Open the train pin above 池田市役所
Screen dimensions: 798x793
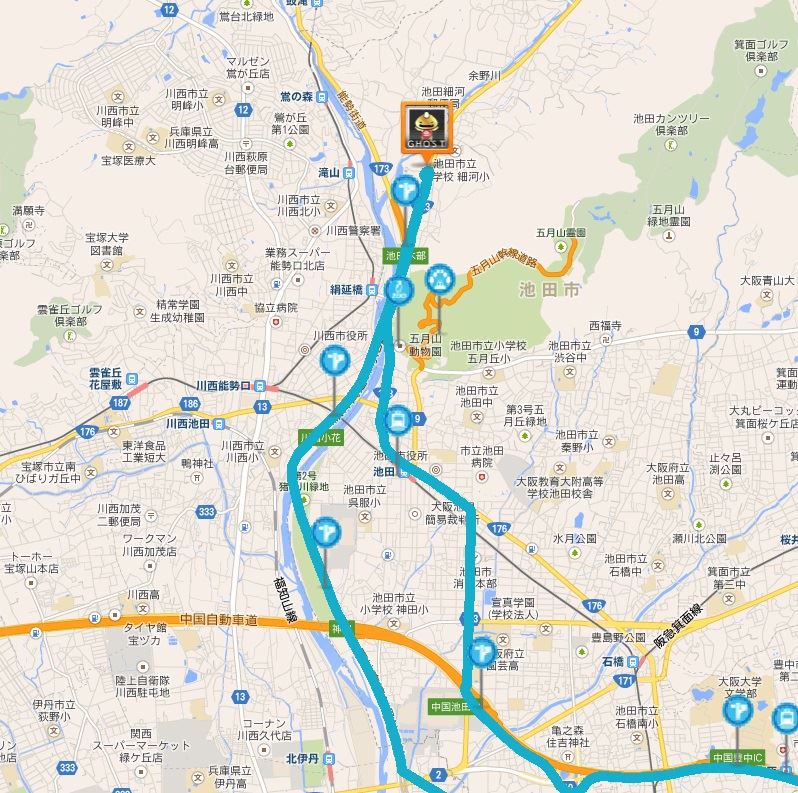(397, 419)
